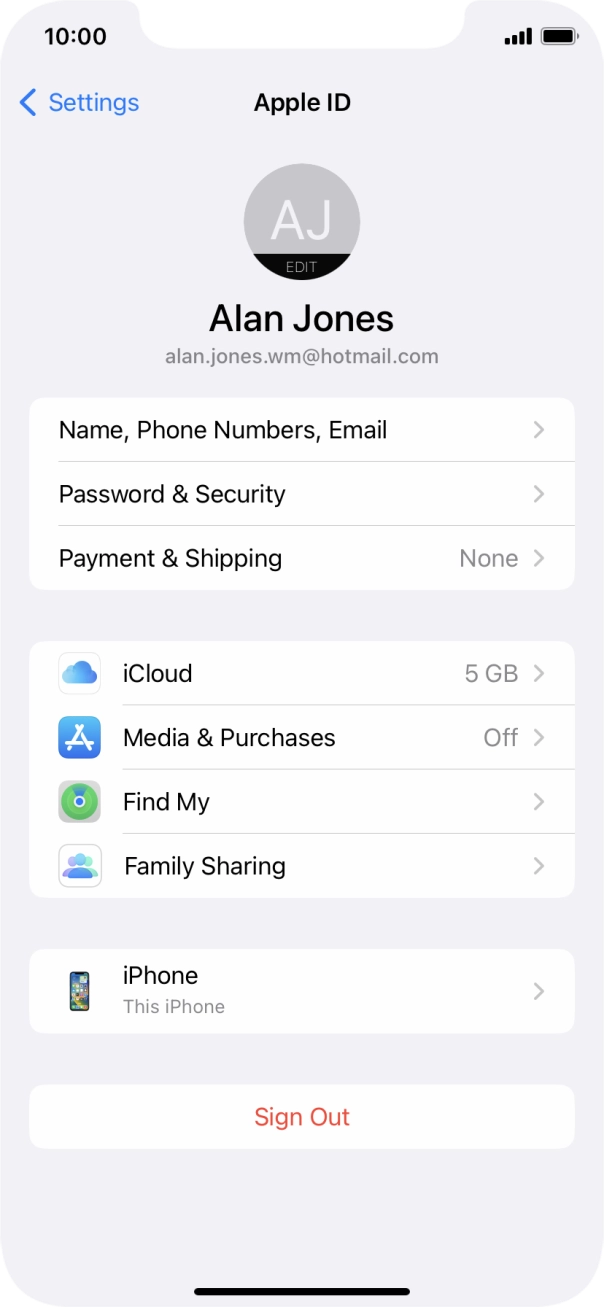
Task: Sign out of Apple ID
Action: [x=301, y=1117]
